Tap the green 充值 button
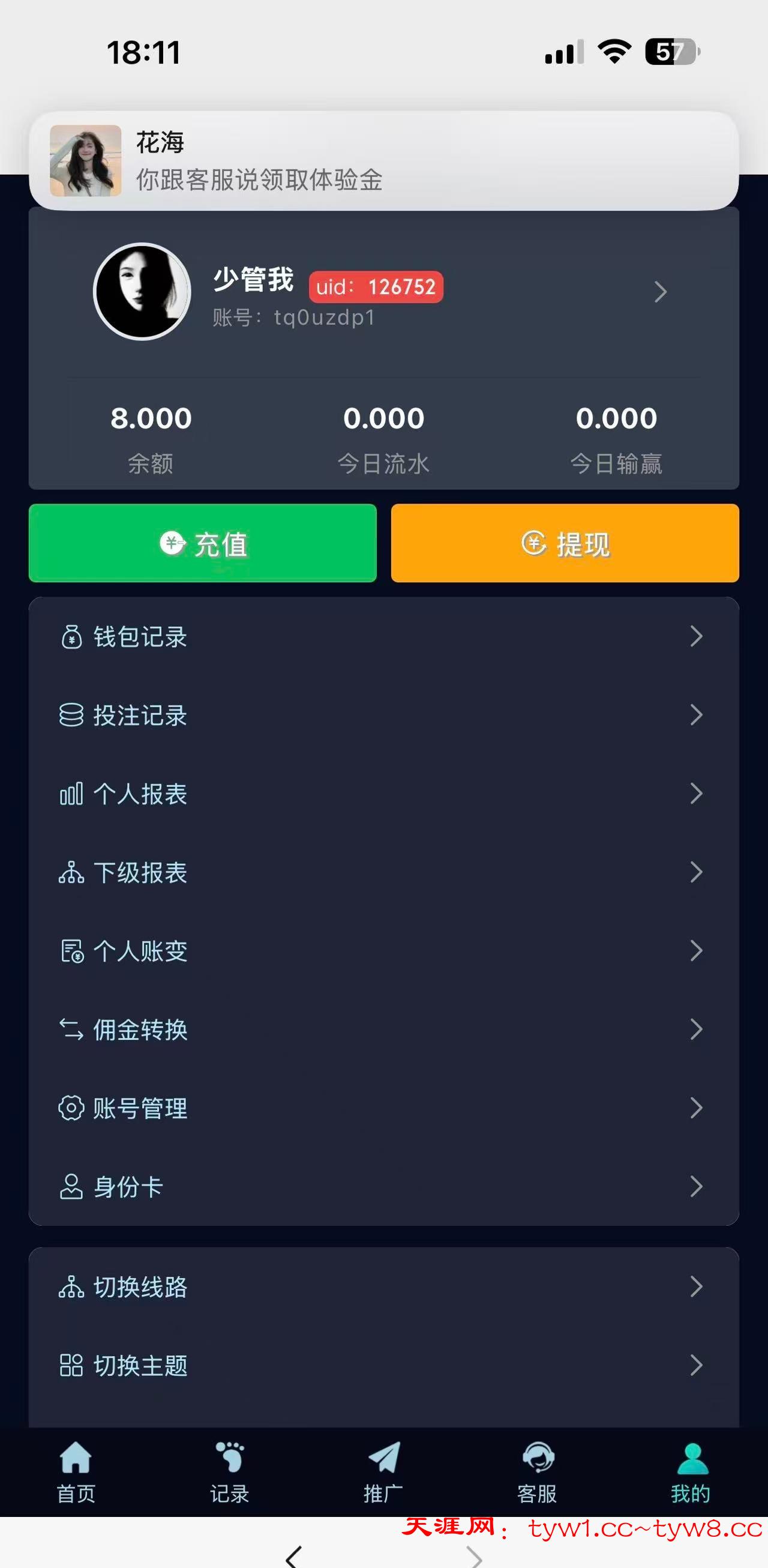768x1568 pixels. coord(203,543)
